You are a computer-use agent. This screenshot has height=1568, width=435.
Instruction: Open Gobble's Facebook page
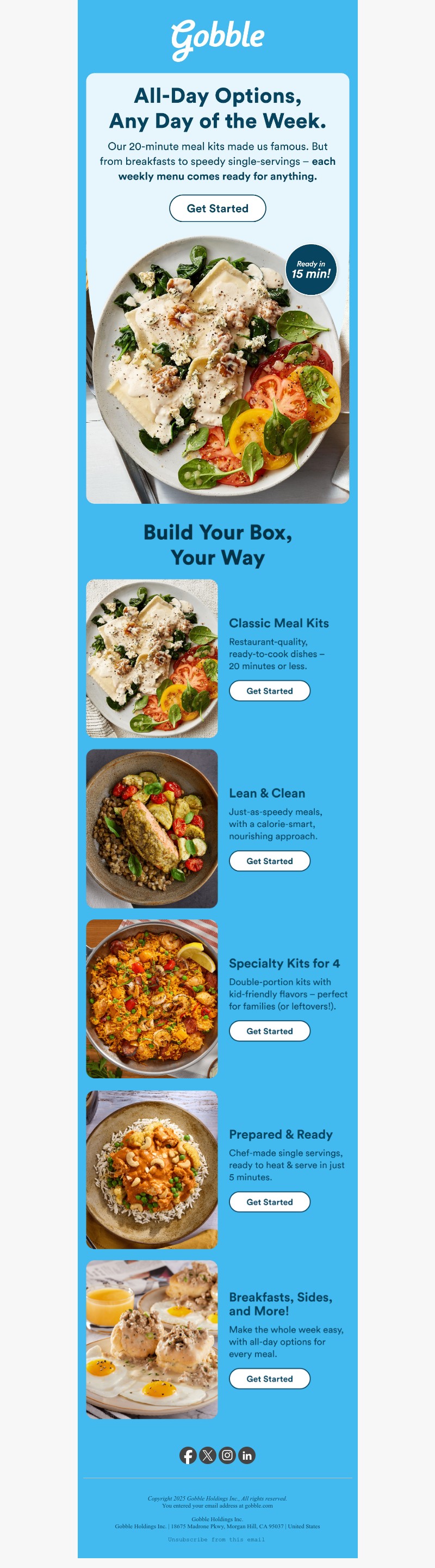tap(188, 1455)
